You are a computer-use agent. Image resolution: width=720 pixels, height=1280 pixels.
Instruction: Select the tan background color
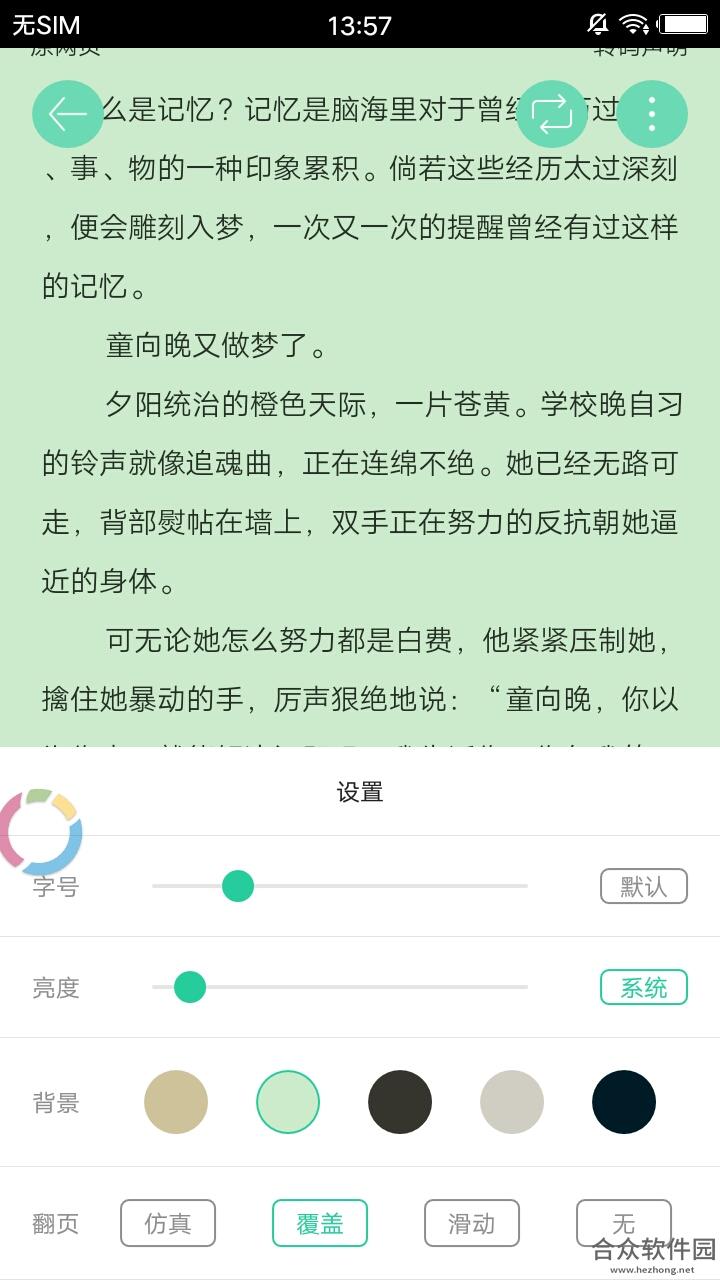pos(176,1102)
